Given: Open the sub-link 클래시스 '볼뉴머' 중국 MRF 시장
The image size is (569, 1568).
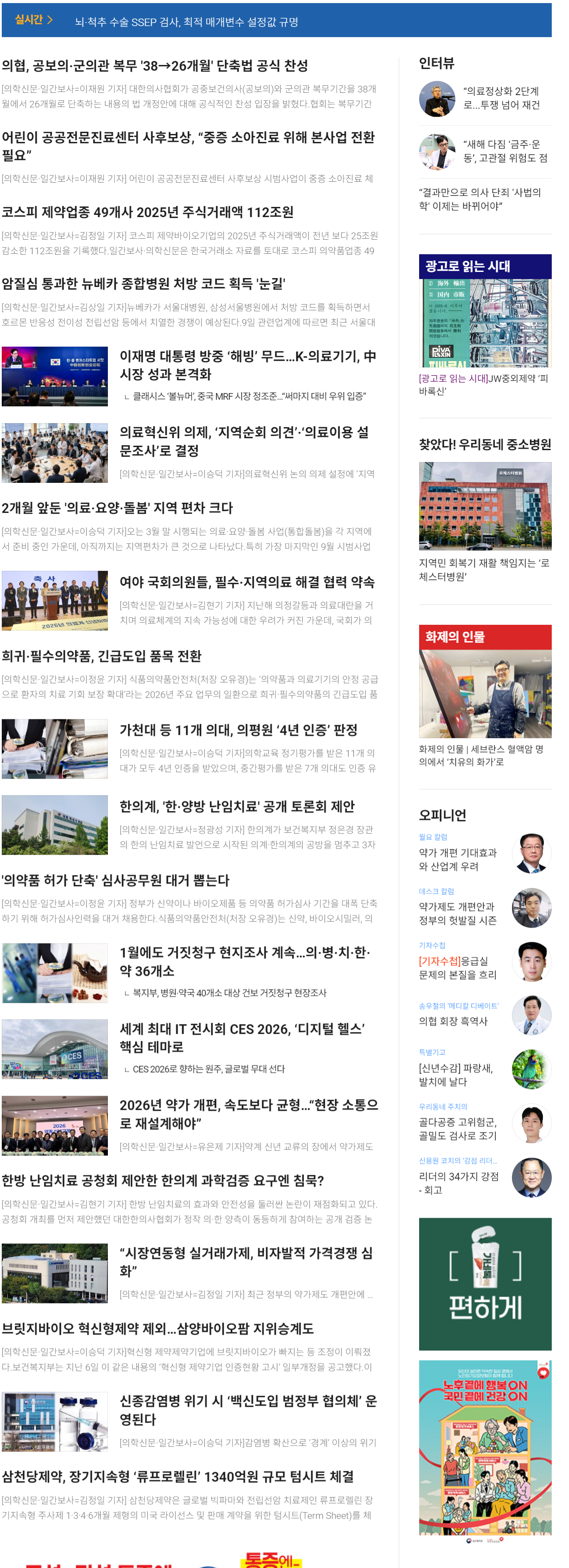Looking at the screenshot, I should pos(249,396).
